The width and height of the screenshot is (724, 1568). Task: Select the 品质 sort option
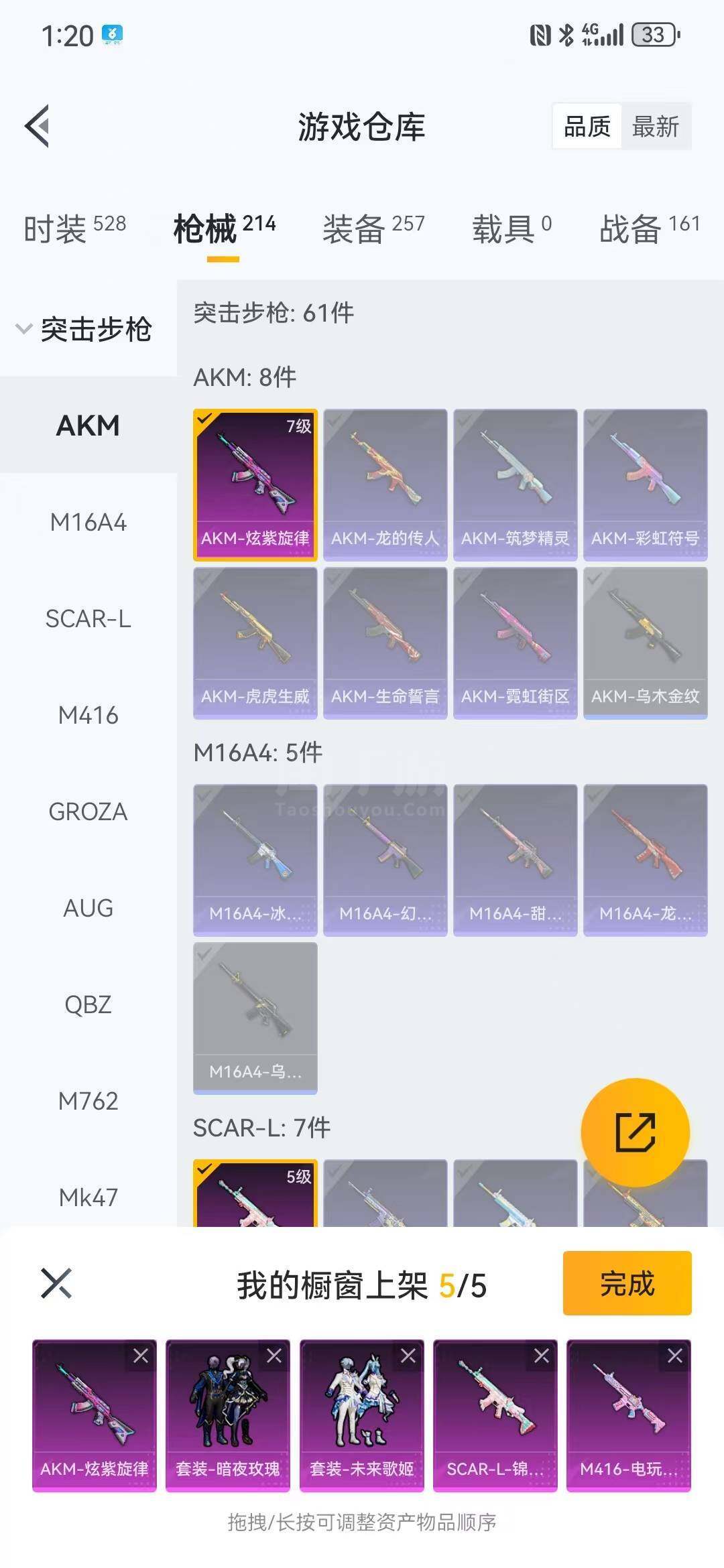coord(587,126)
